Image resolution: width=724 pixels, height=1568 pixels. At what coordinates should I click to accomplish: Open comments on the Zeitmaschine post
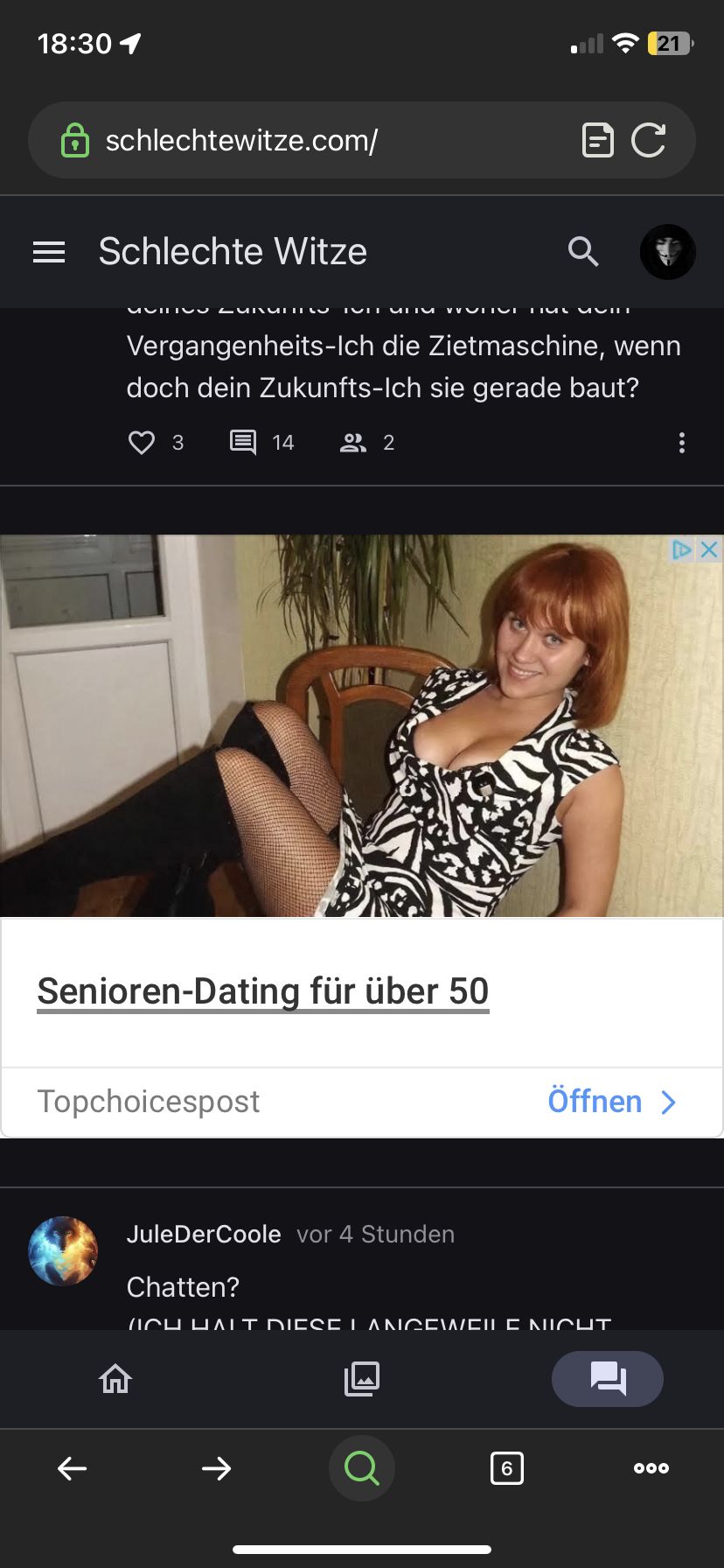tap(243, 443)
